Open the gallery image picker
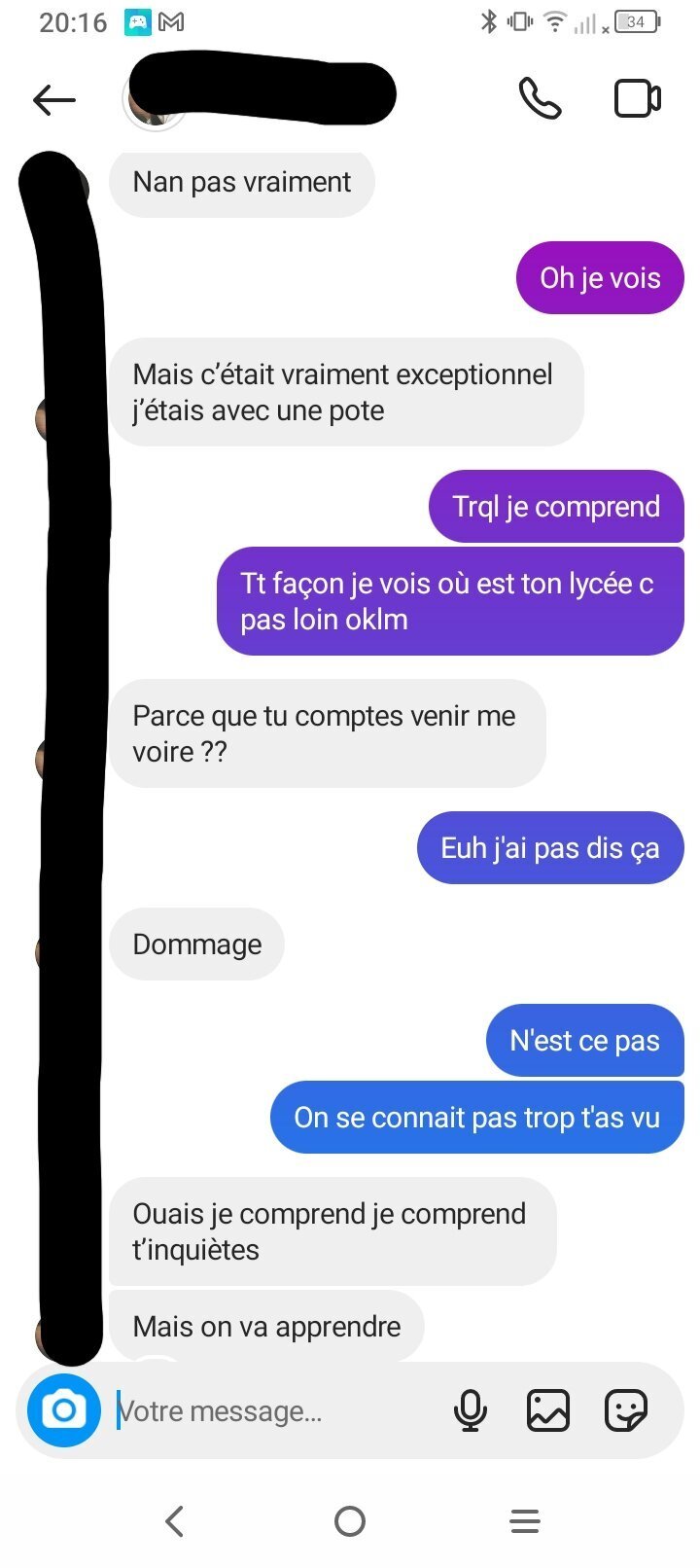This screenshot has height=1568, width=700. click(548, 1410)
